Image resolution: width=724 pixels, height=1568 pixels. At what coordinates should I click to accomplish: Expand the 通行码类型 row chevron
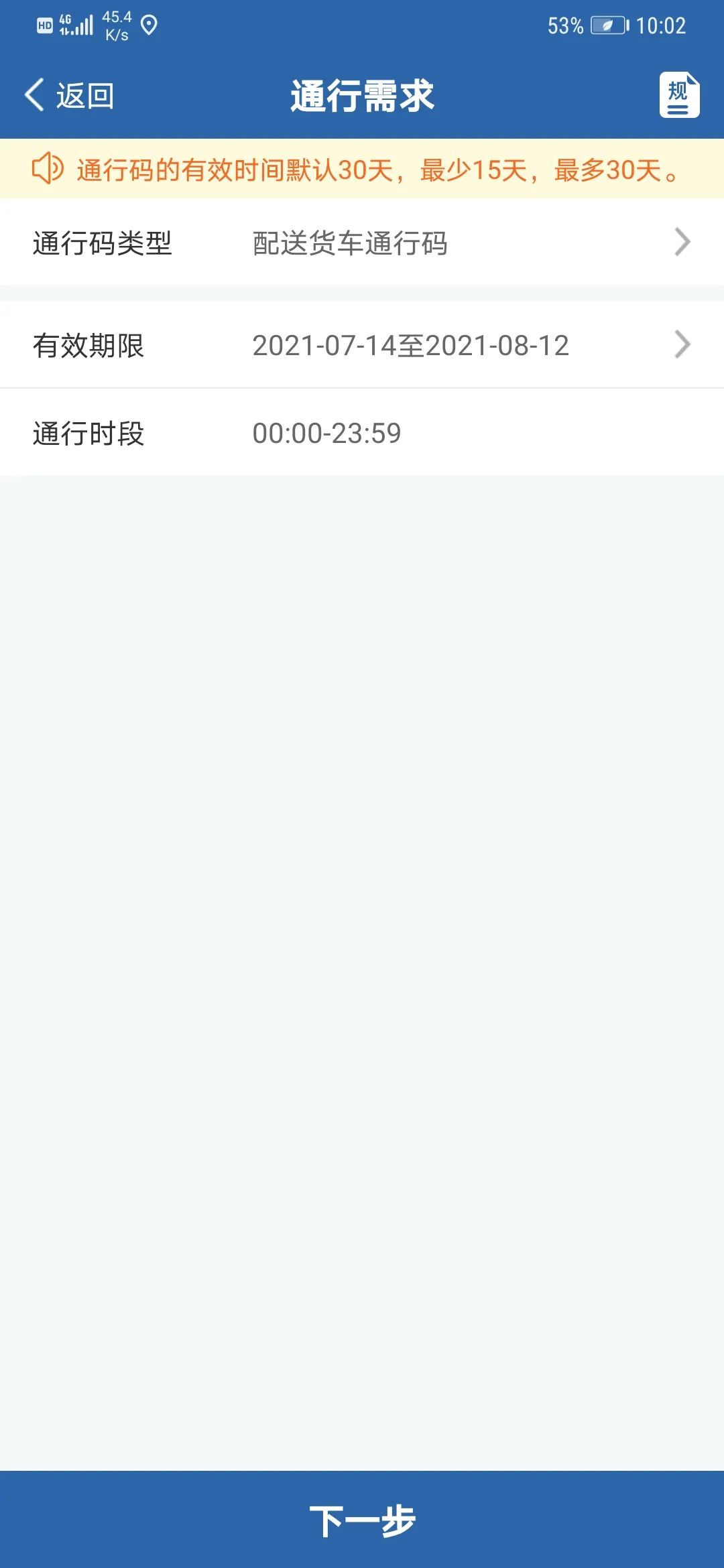682,245
